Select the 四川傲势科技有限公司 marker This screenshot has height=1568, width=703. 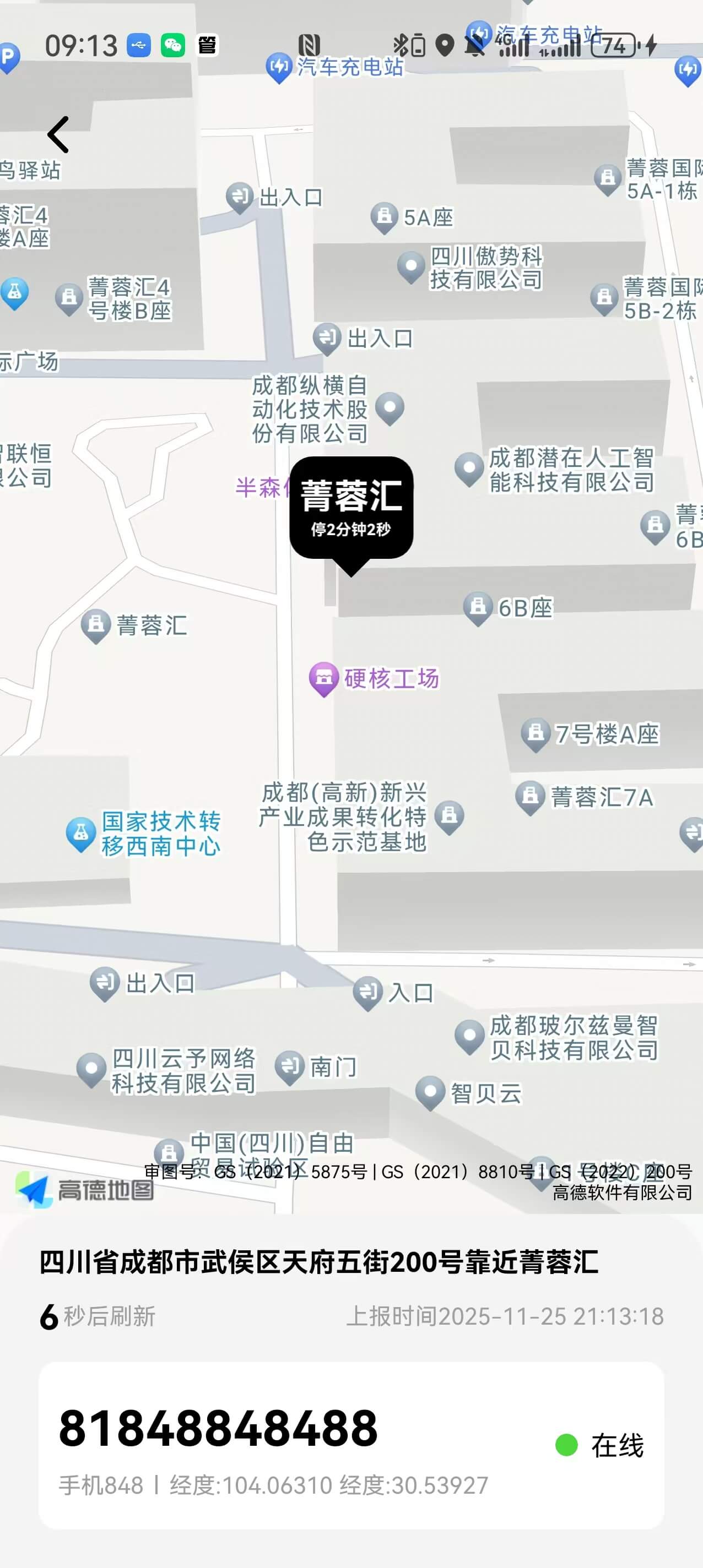click(411, 266)
